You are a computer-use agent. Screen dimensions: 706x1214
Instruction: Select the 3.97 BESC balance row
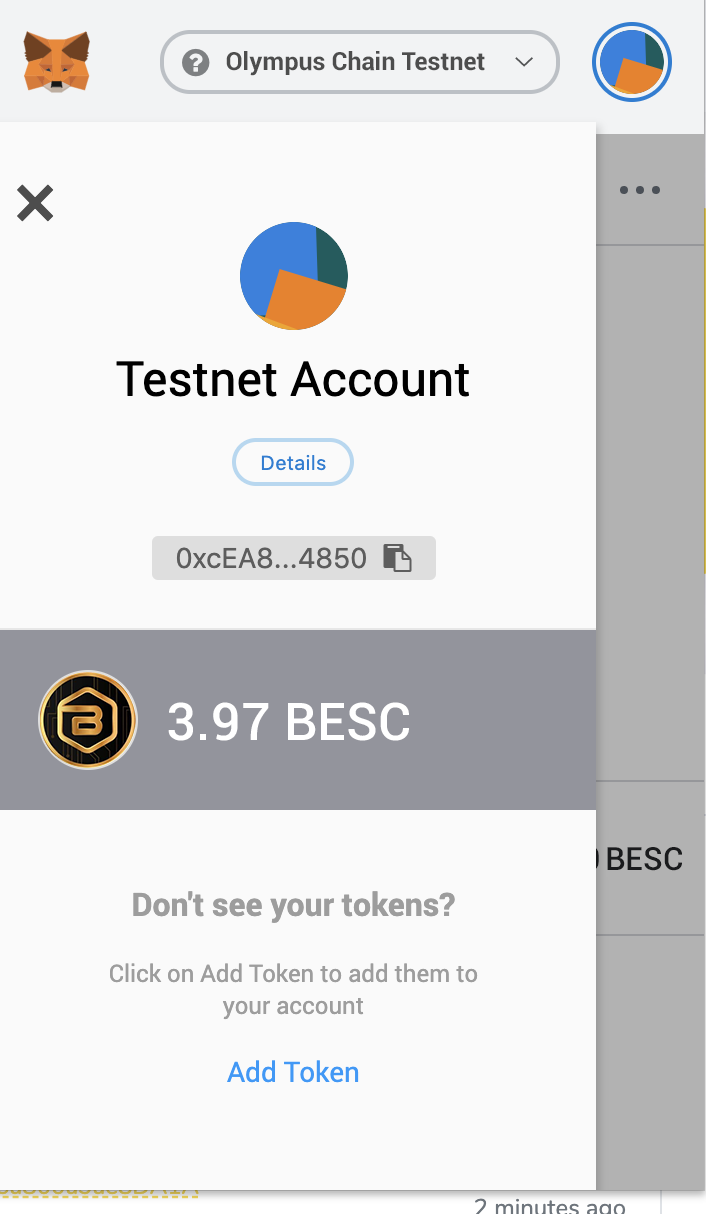coord(297,720)
